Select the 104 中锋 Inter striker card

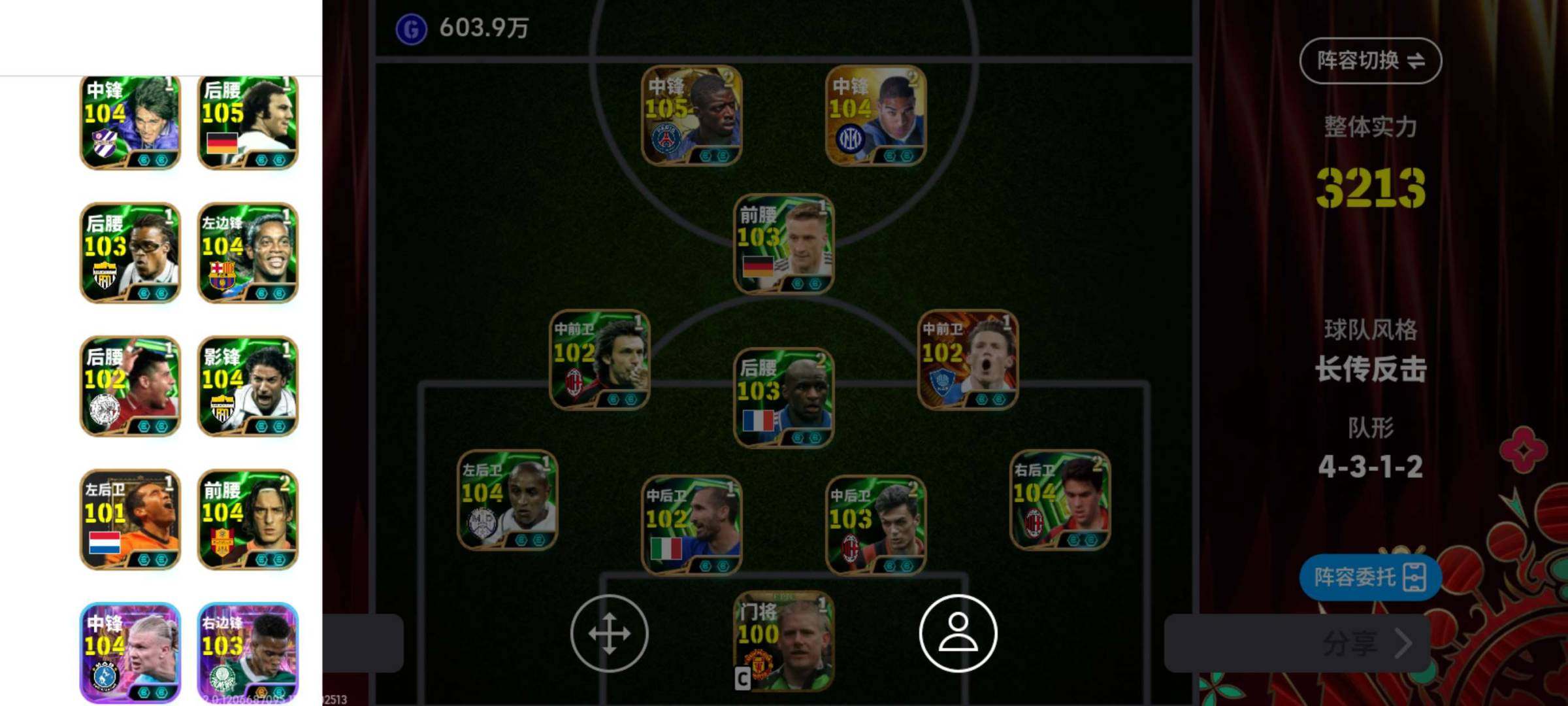[875, 115]
